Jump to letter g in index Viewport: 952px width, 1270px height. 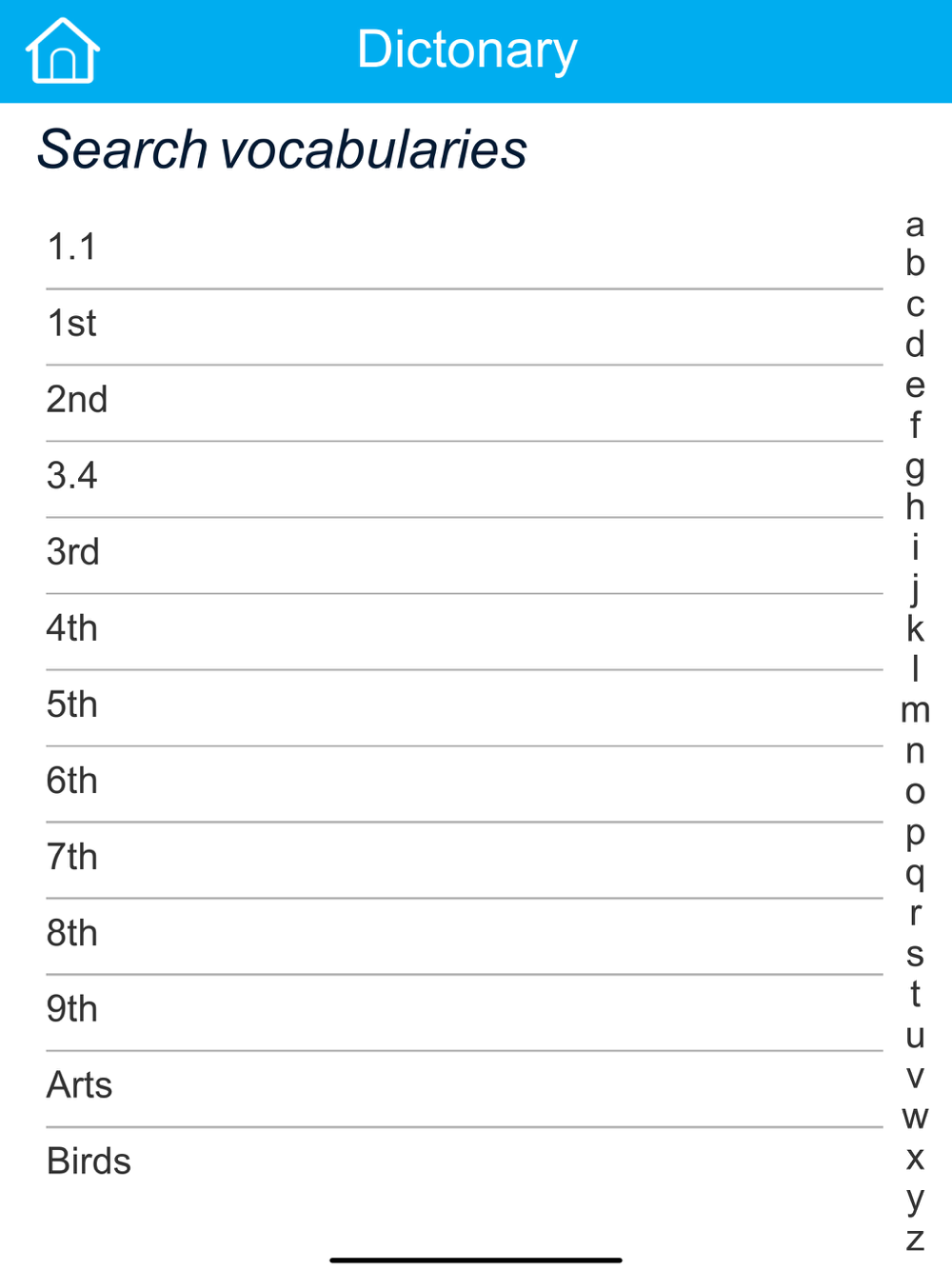915,467
